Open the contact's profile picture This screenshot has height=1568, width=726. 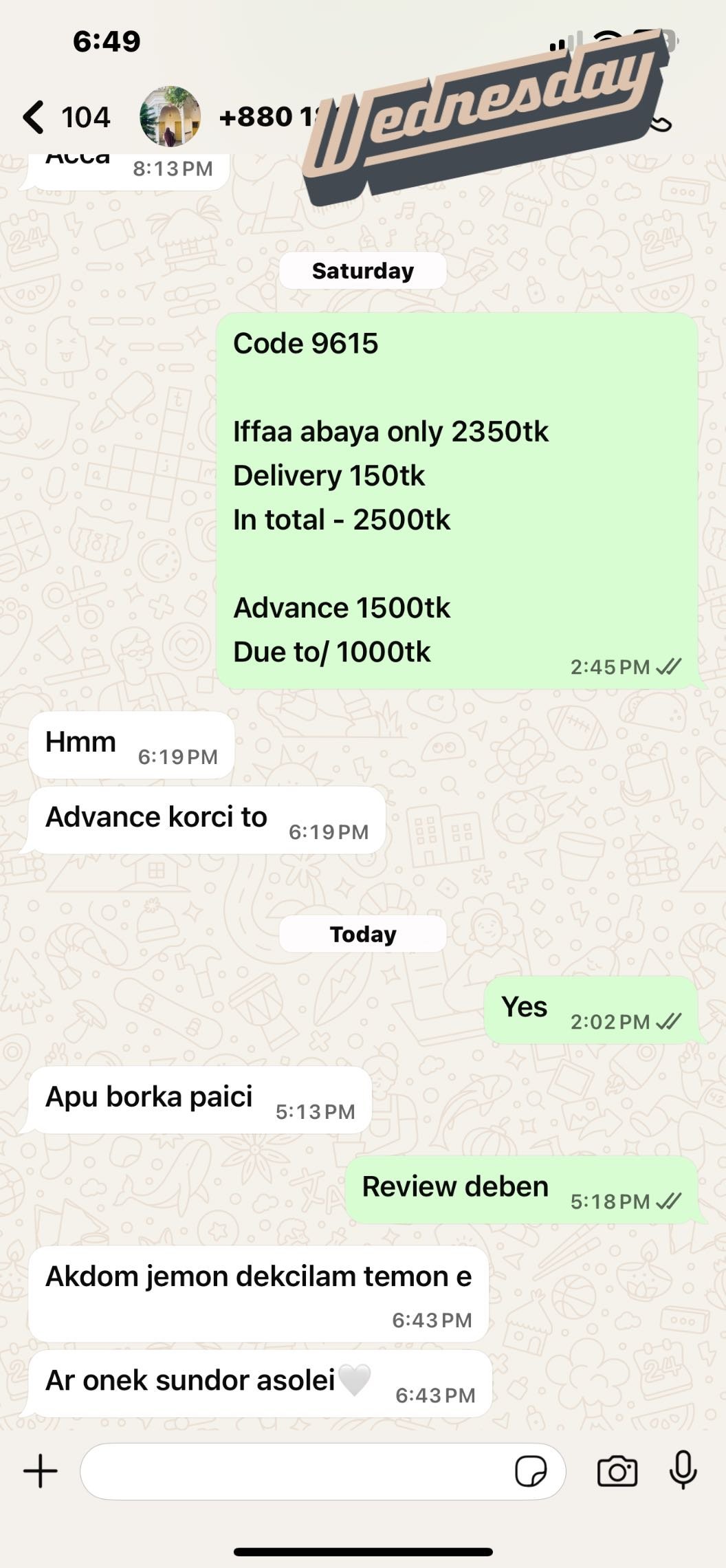click(x=170, y=117)
